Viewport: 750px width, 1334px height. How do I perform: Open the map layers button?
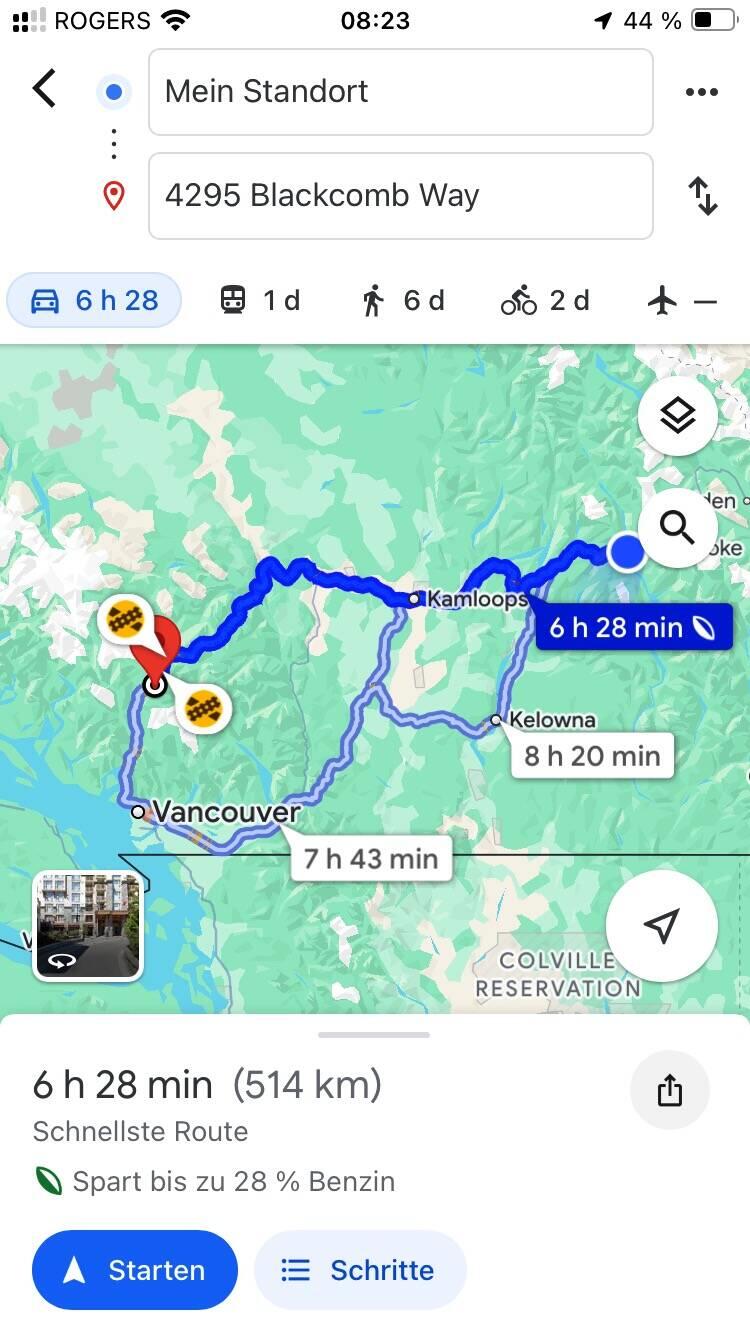click(677, 415)
